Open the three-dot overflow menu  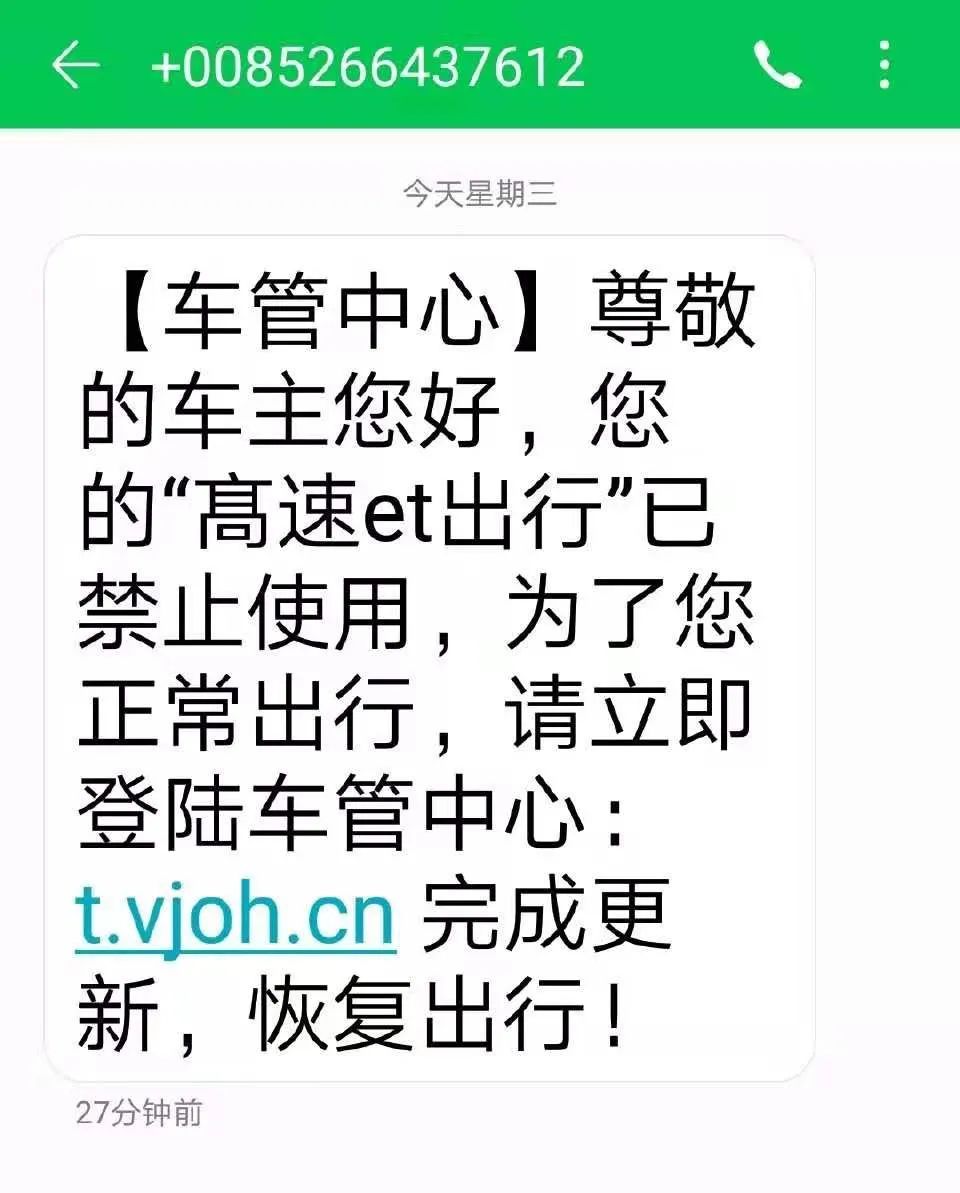pos(883,66)
